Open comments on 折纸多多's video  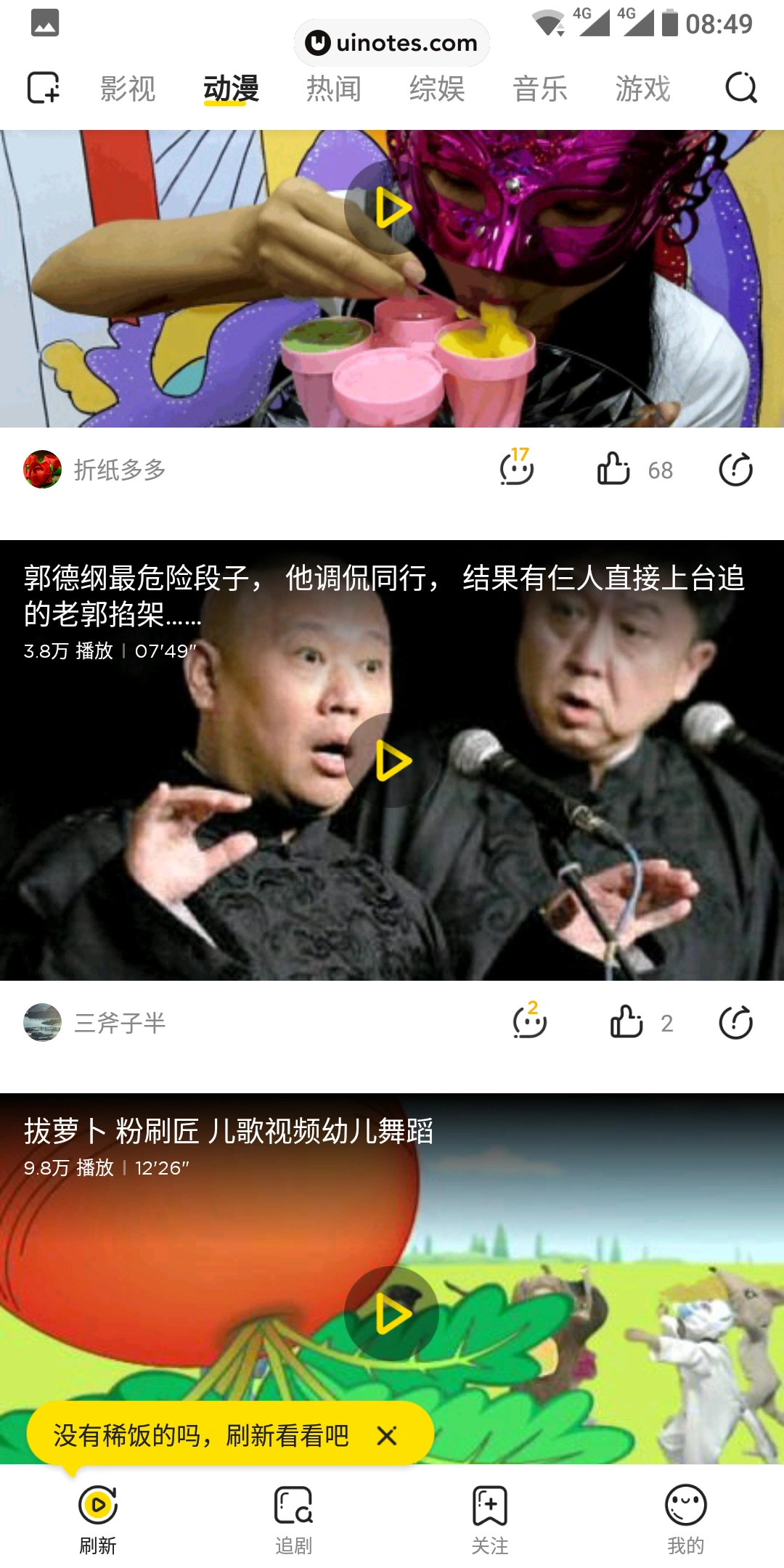coord(517,468)
